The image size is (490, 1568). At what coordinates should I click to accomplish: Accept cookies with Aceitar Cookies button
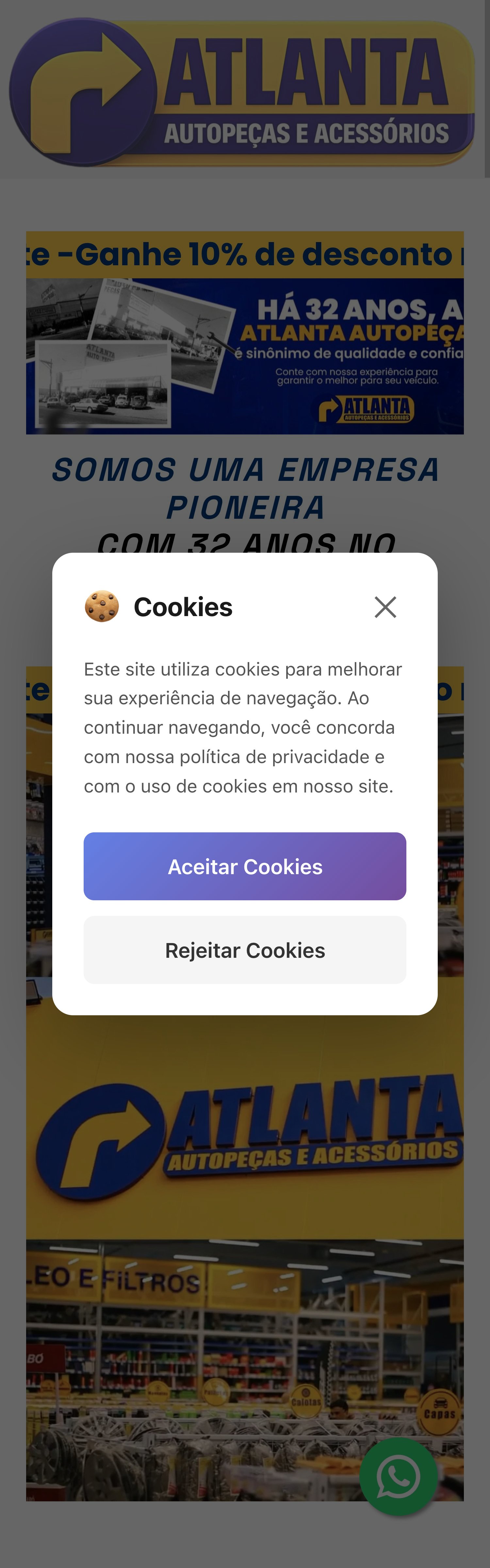tap(245, 866)
